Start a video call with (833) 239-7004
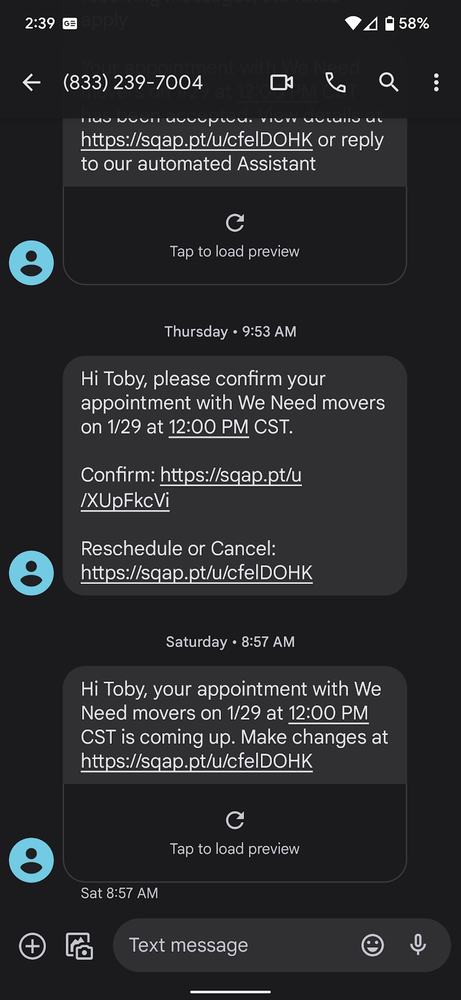 click(281, 82)
